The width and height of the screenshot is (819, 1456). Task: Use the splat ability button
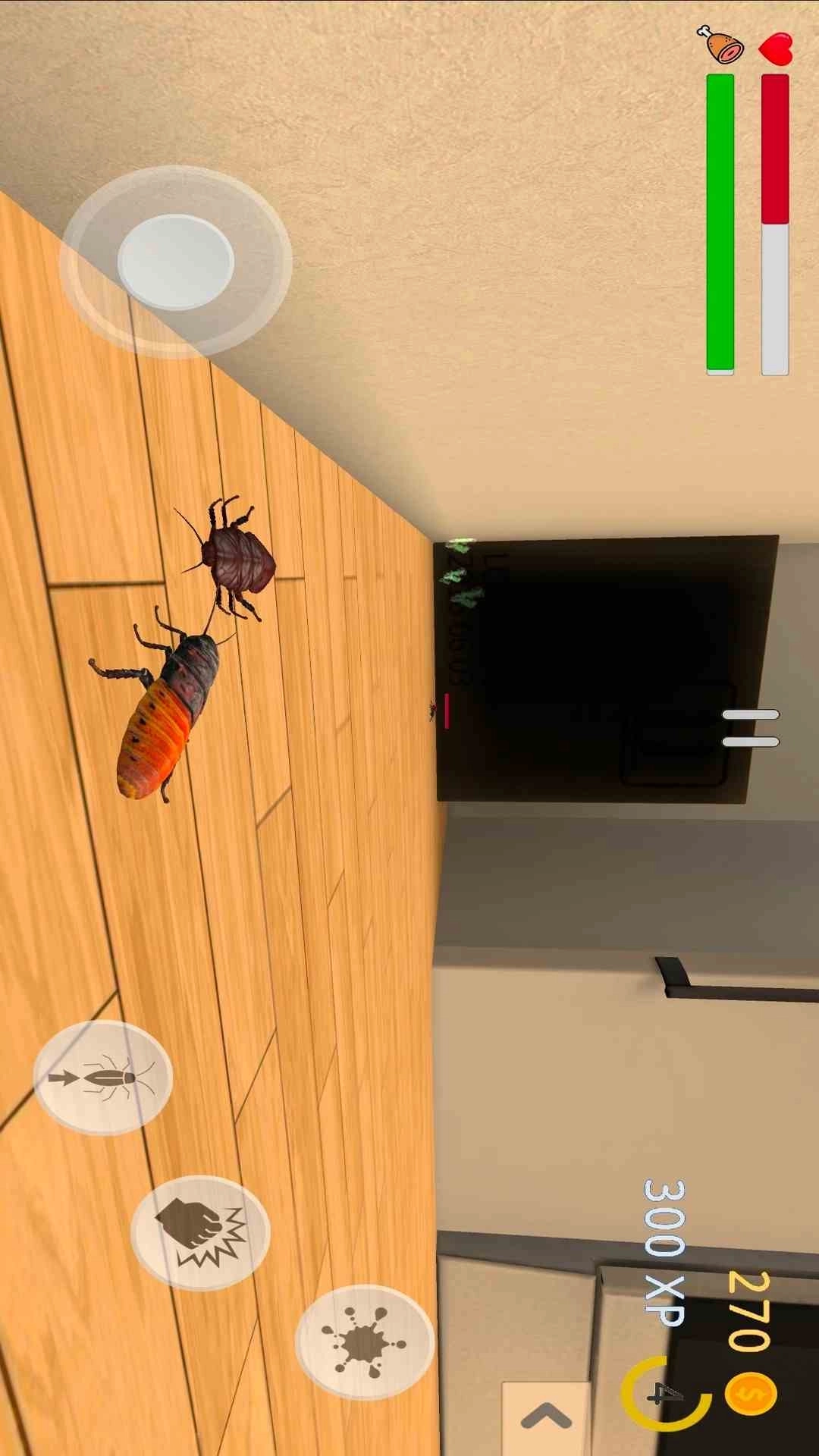(365, 1342)
